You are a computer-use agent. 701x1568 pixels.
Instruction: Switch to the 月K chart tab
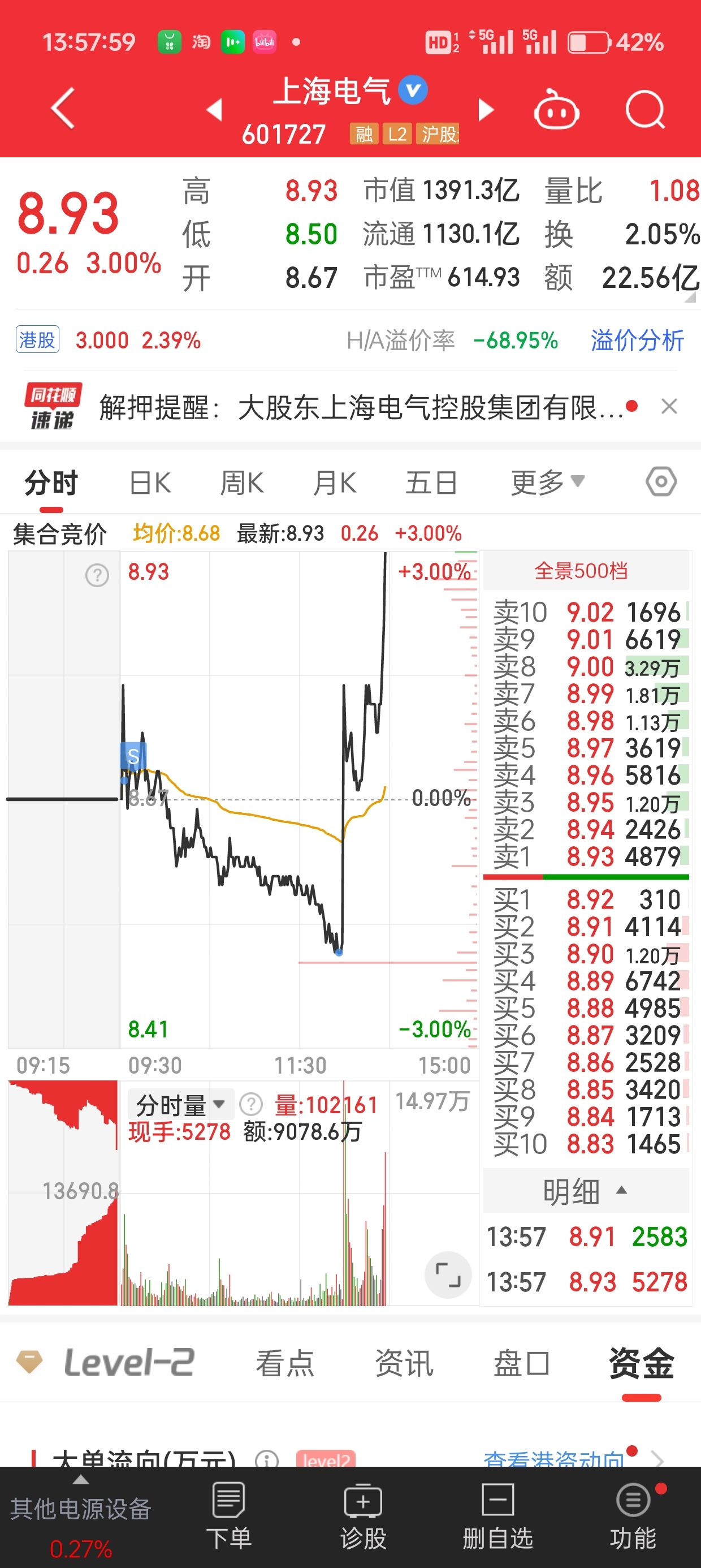click(x=334, y=483)
